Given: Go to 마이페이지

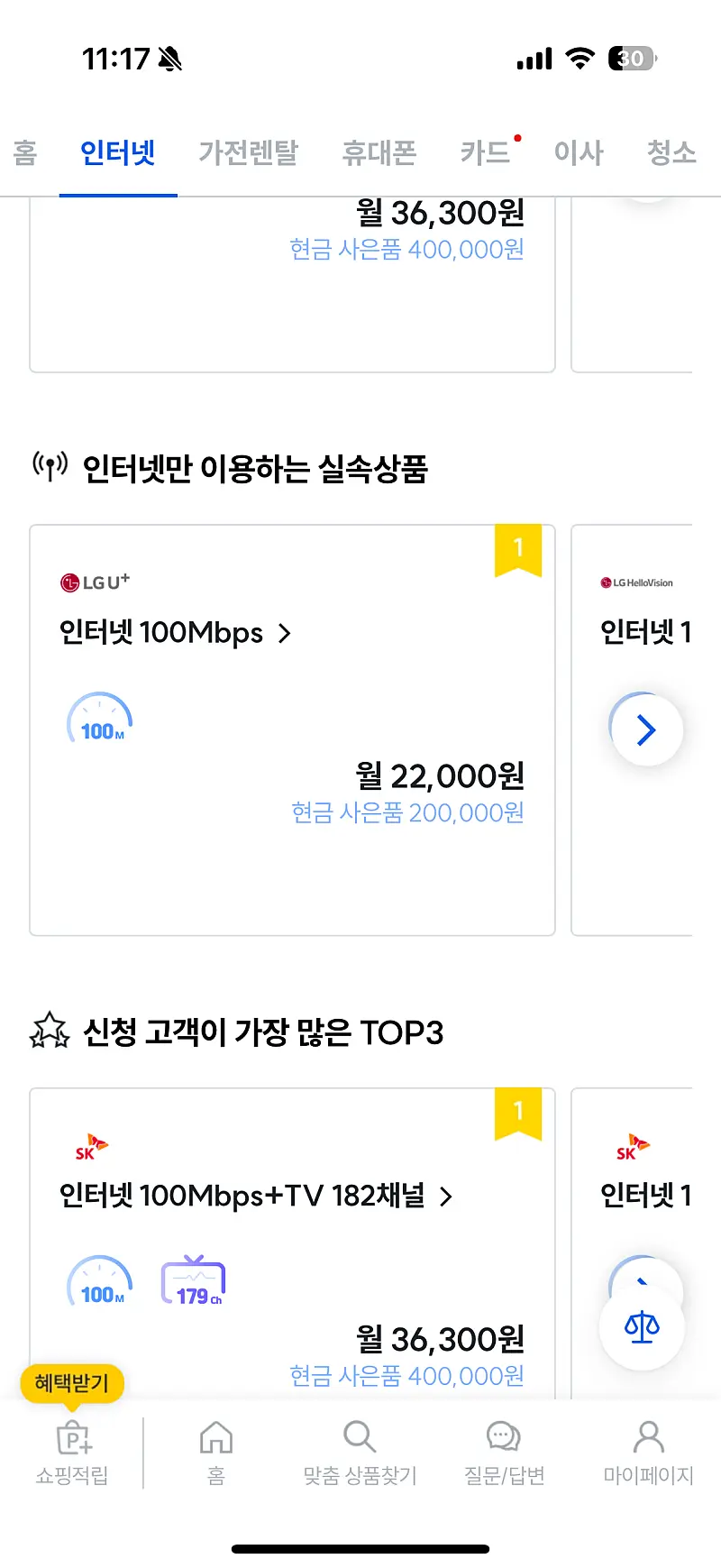Looking at the screenshot, I should (648, 1452).
